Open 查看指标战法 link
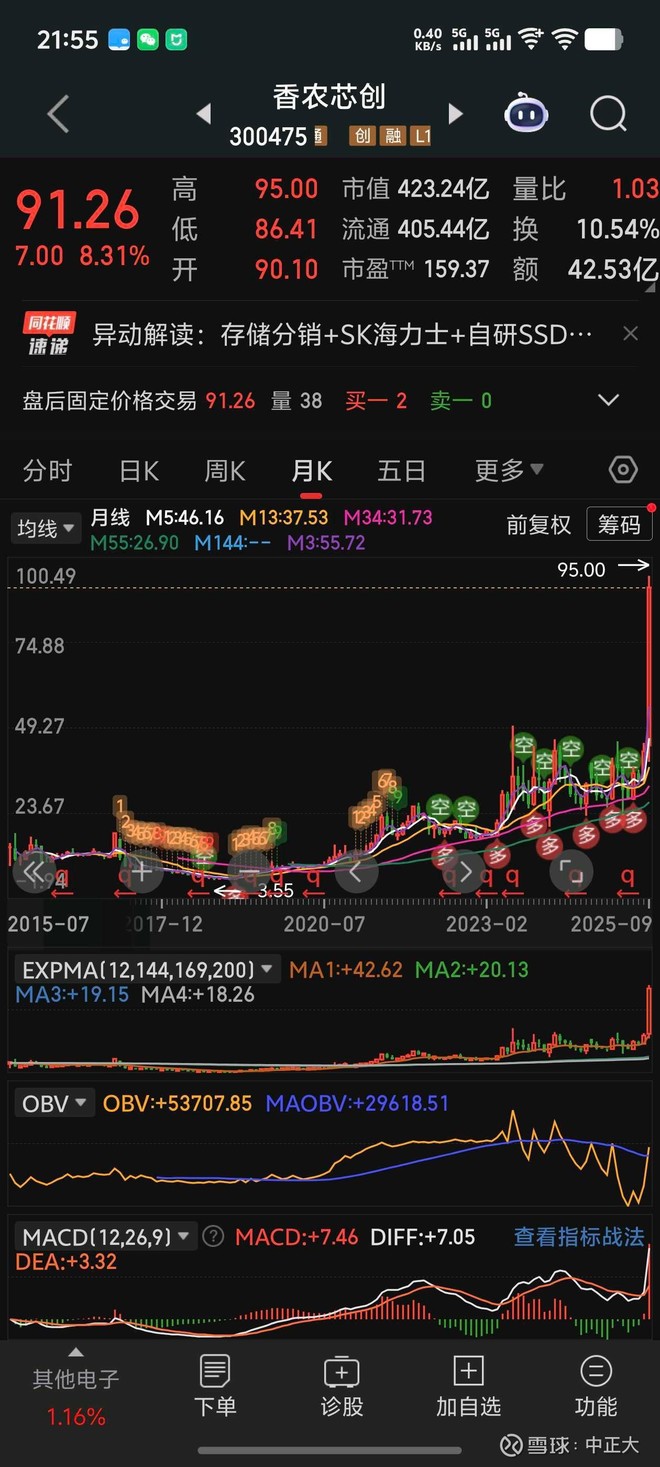660x1467 pixels. pyautogui.click(x=579, y=1237)
